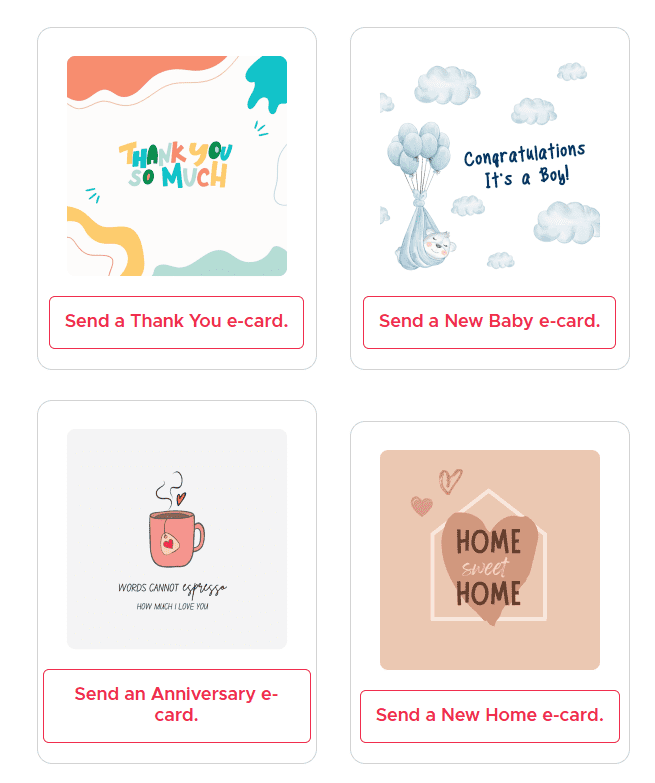Tap the Send a Thank You e-card button
The height and width of the screenshot is (783, 655).
point(176,322)
